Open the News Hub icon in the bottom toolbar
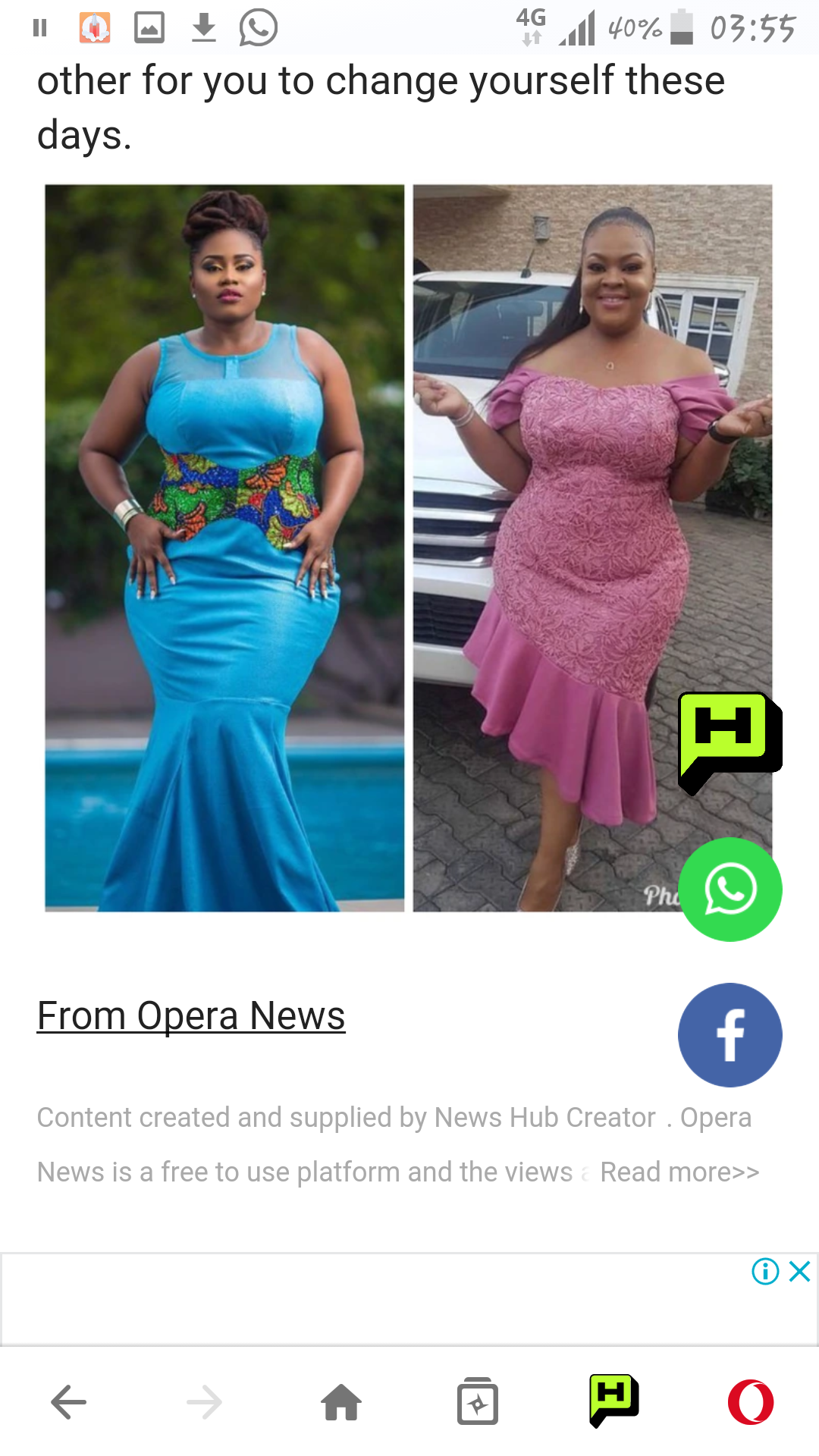The width and height of the screenshot is (819, 1456). tap(614, 1401)
